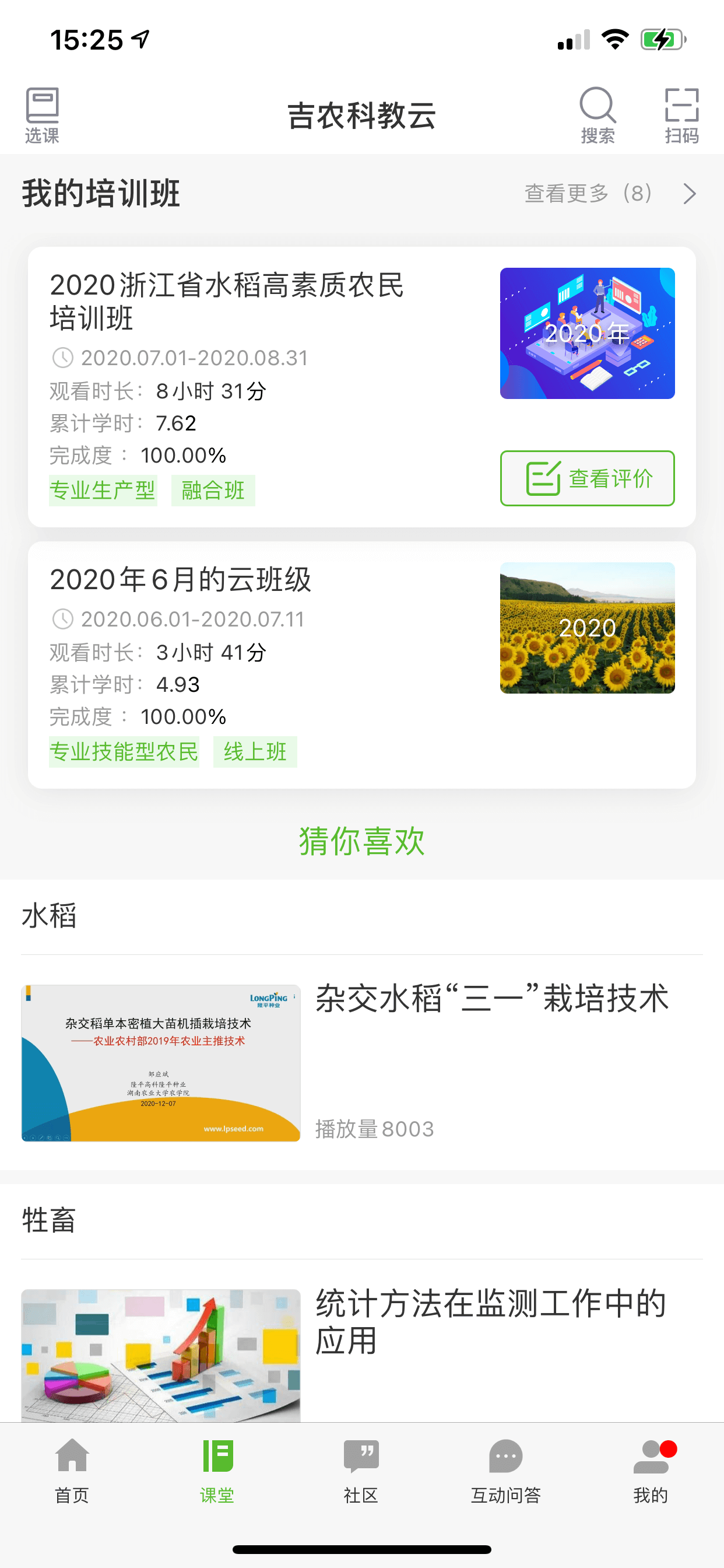
Task: Open the course 杂交水稻“三一”栽培技术
Action: 362,1062
